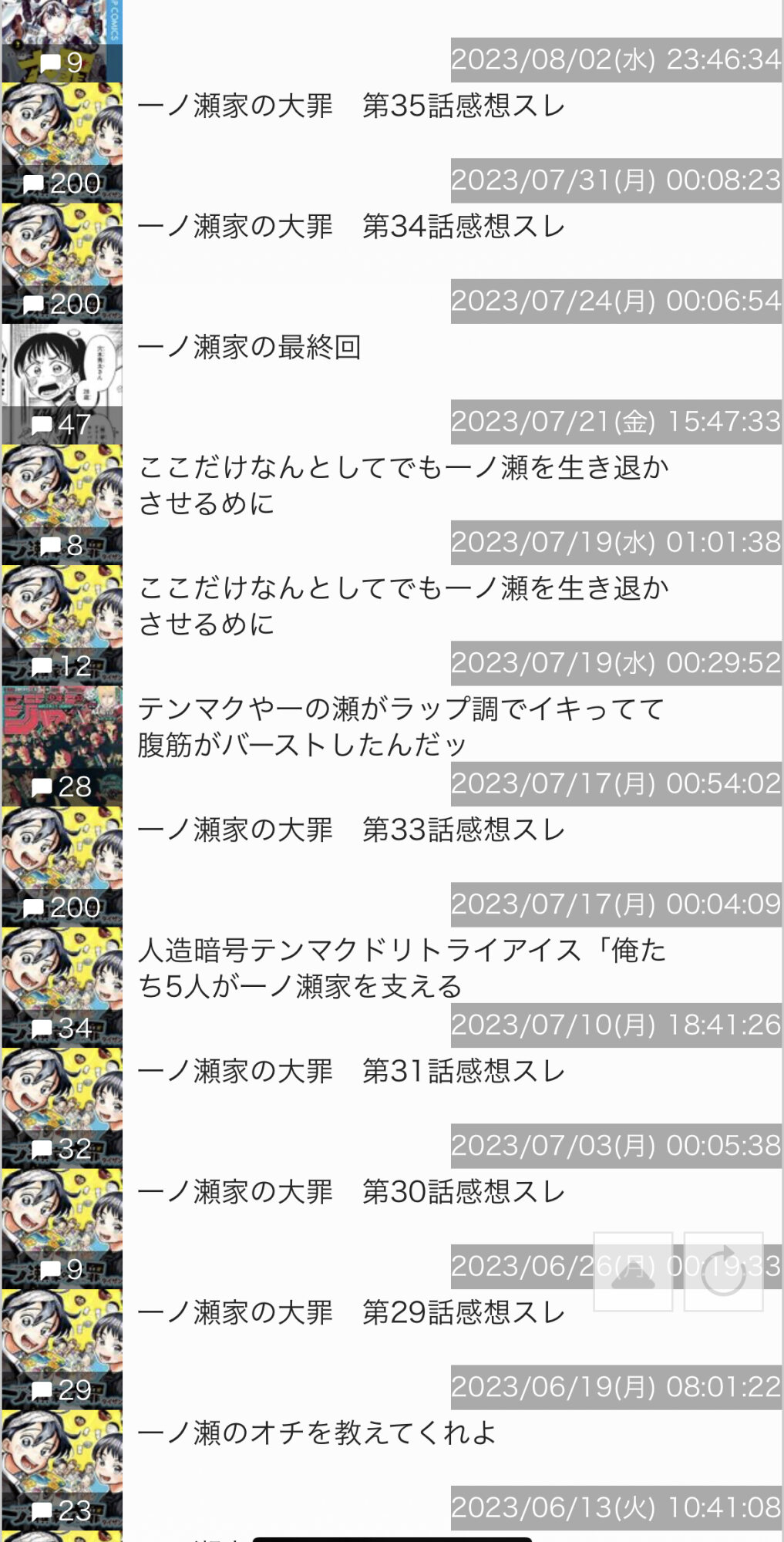
Task: Tap the scroll-to-top arrow button
Action: (633, 1271)
